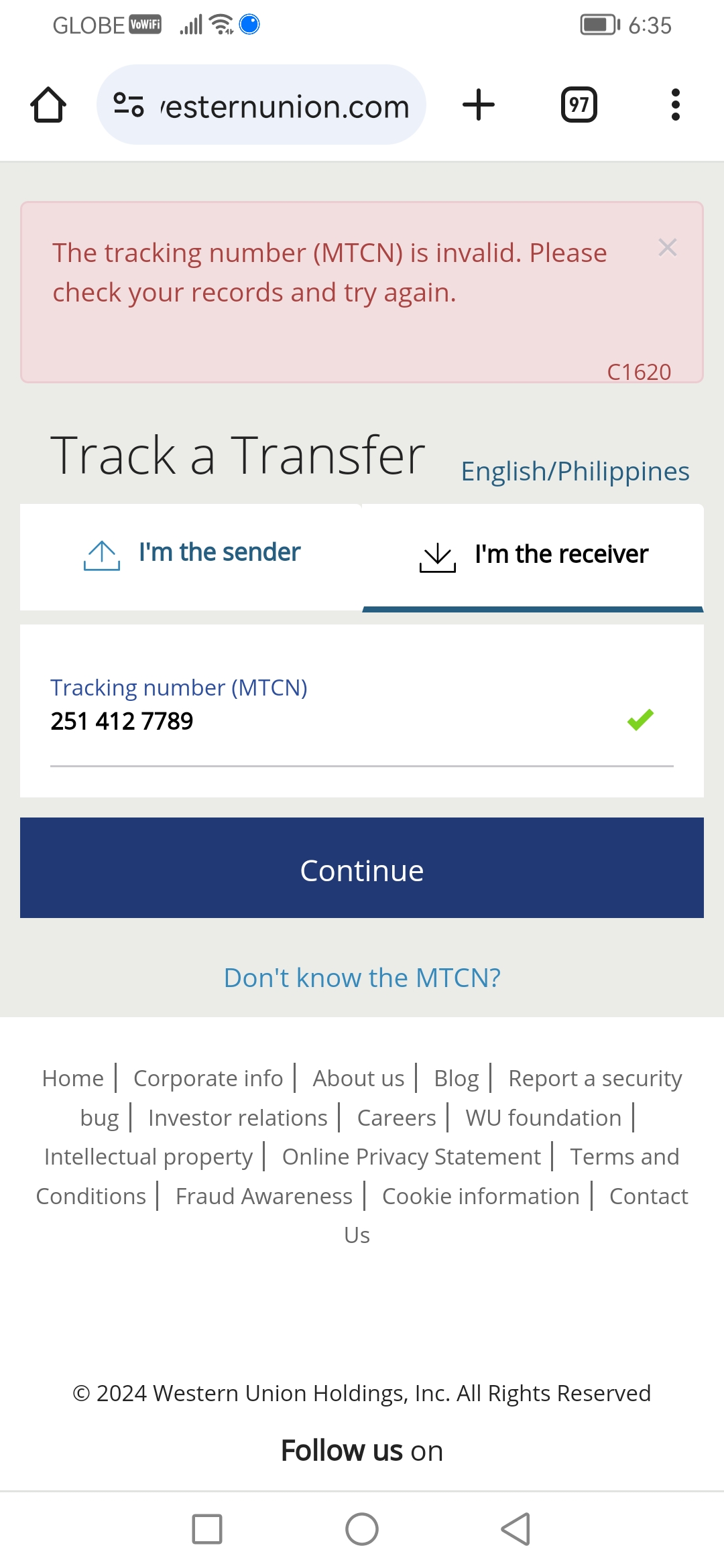
Task: Open a new browser tab
Action: [479, 105]
